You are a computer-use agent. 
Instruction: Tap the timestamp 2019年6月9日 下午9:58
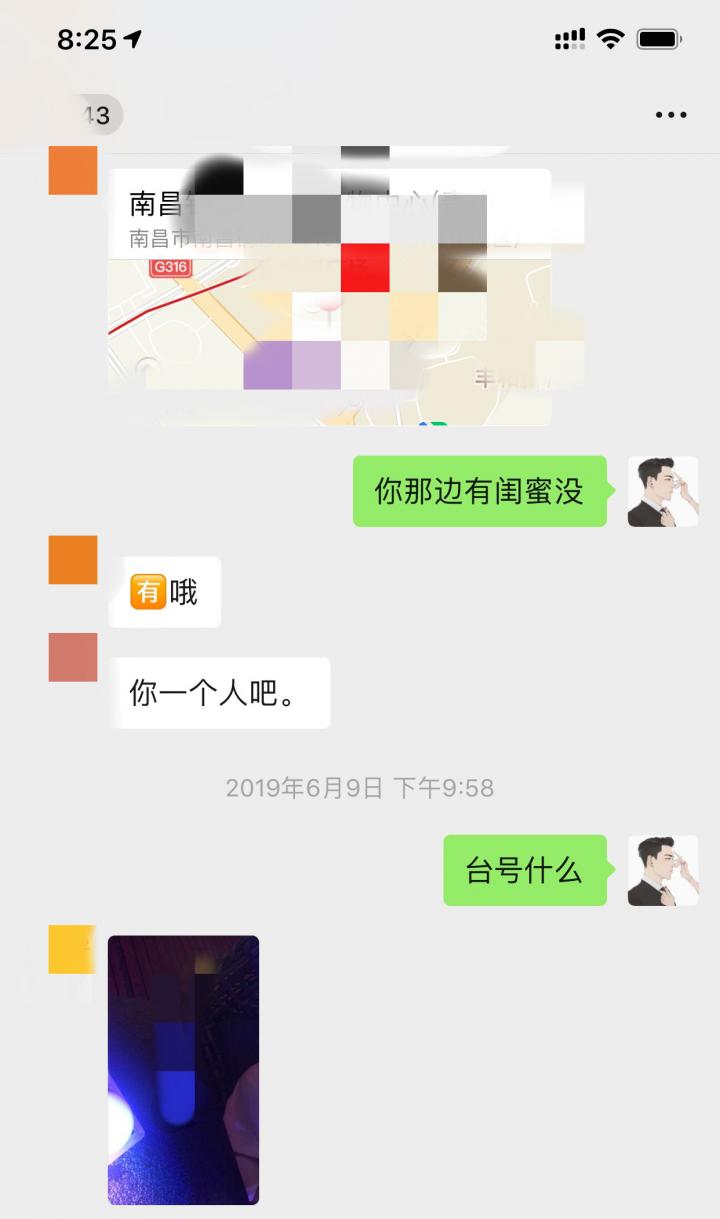[x=359, y=788]
